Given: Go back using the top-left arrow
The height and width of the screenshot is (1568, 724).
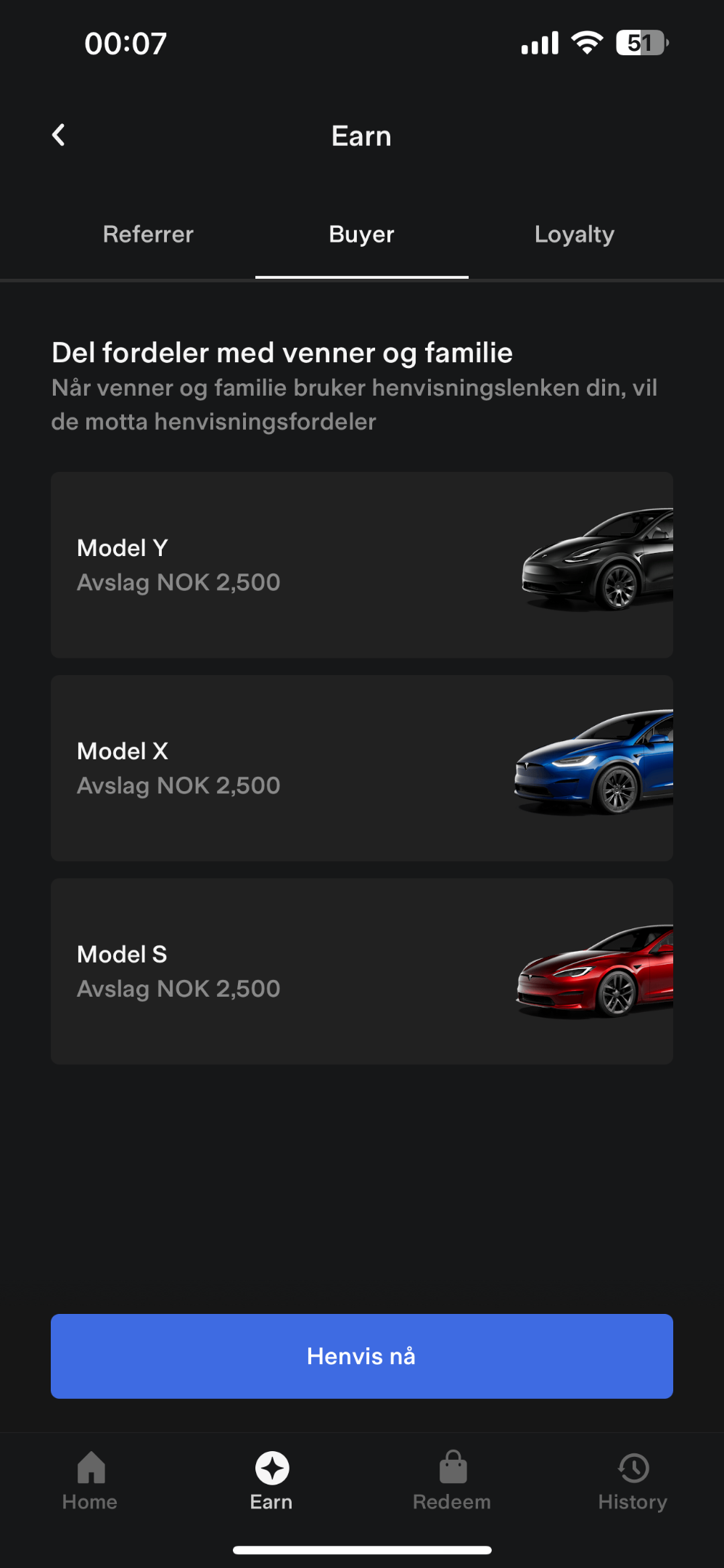Looking at the screenshot, I should point(59,135).
